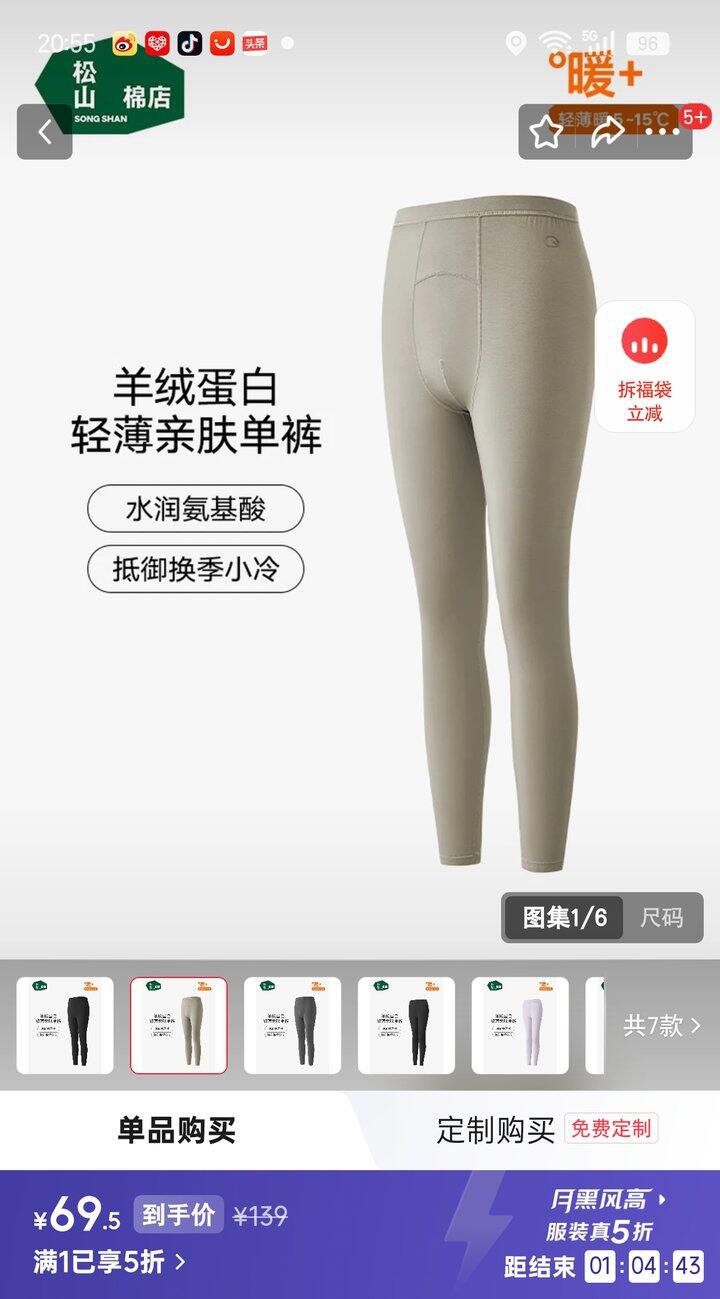Expand 共7款 to view all styles
Image resolution: width=720 pixels, height=1299 pixels.
point(662,1025)
